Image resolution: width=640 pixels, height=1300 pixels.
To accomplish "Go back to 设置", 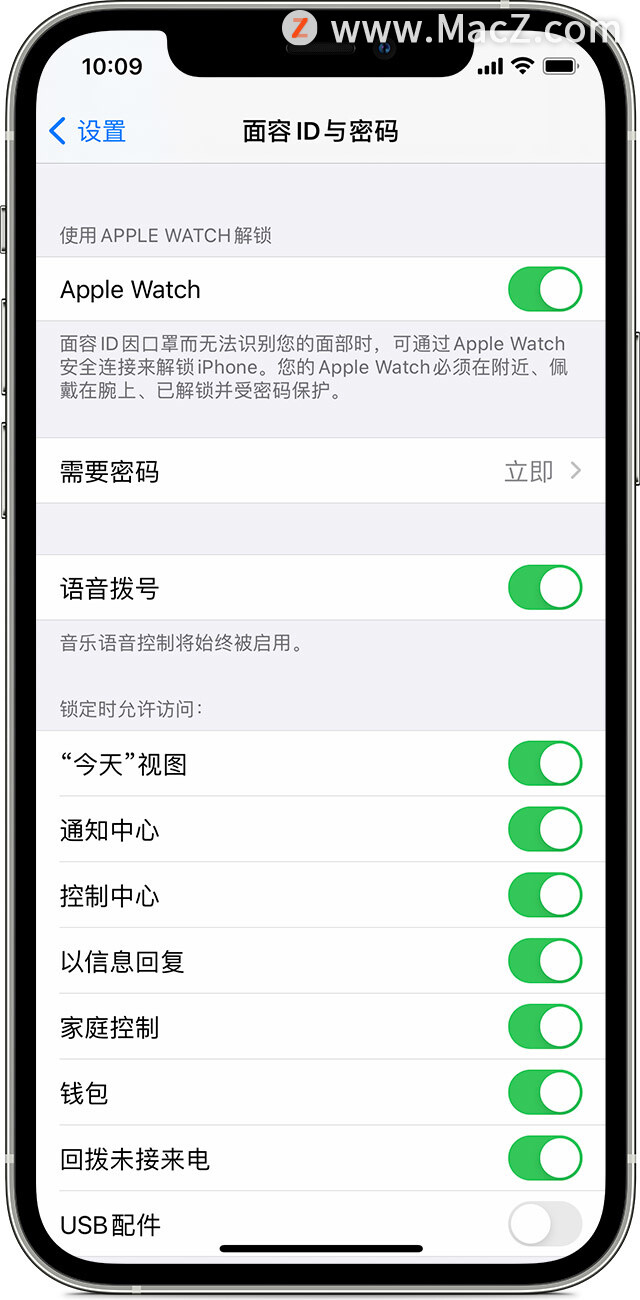I will [87, 131].
